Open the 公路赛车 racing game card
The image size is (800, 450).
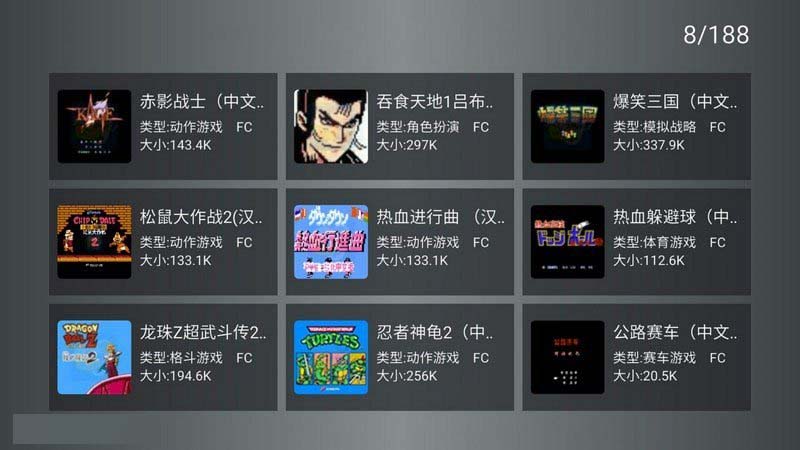coord(636,357)
